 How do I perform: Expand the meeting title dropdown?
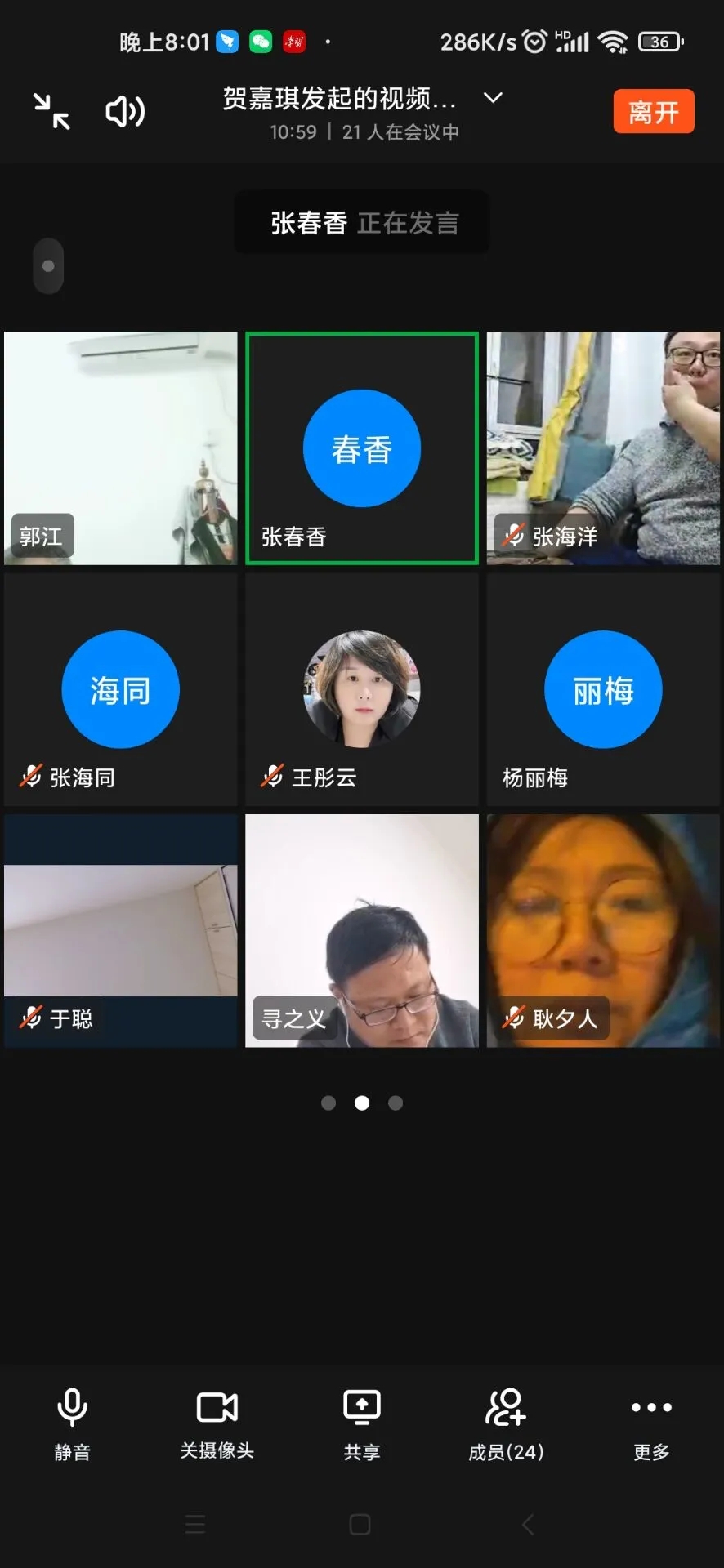[493, 98]
